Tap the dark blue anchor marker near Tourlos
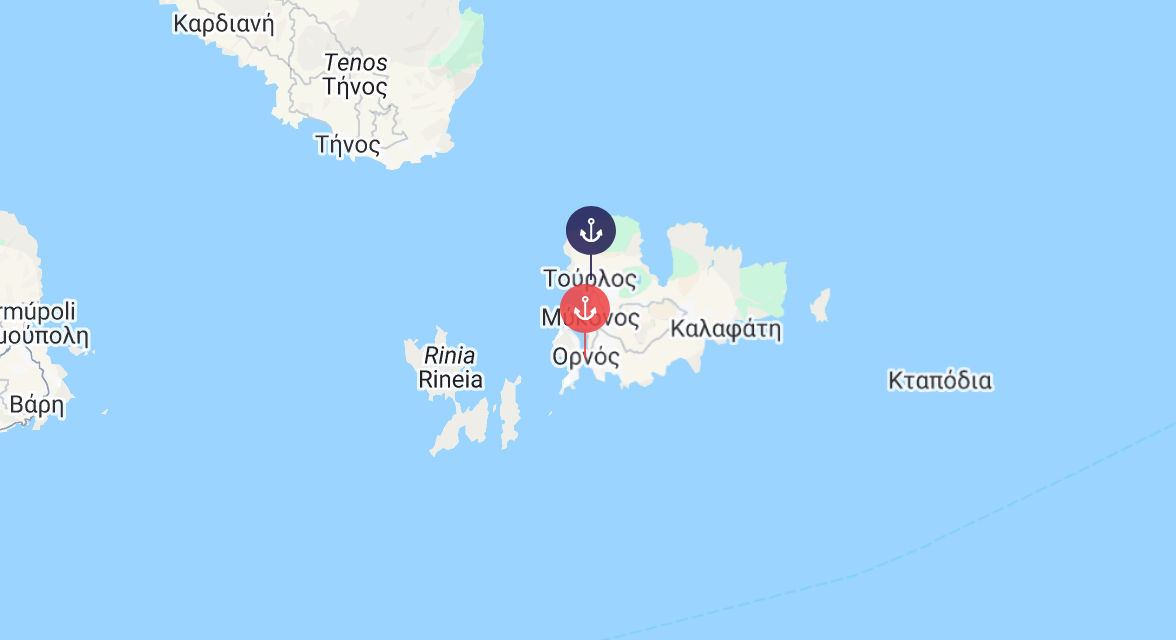The width and height of the screenshot is (1176, 640). tap(590, 231)
